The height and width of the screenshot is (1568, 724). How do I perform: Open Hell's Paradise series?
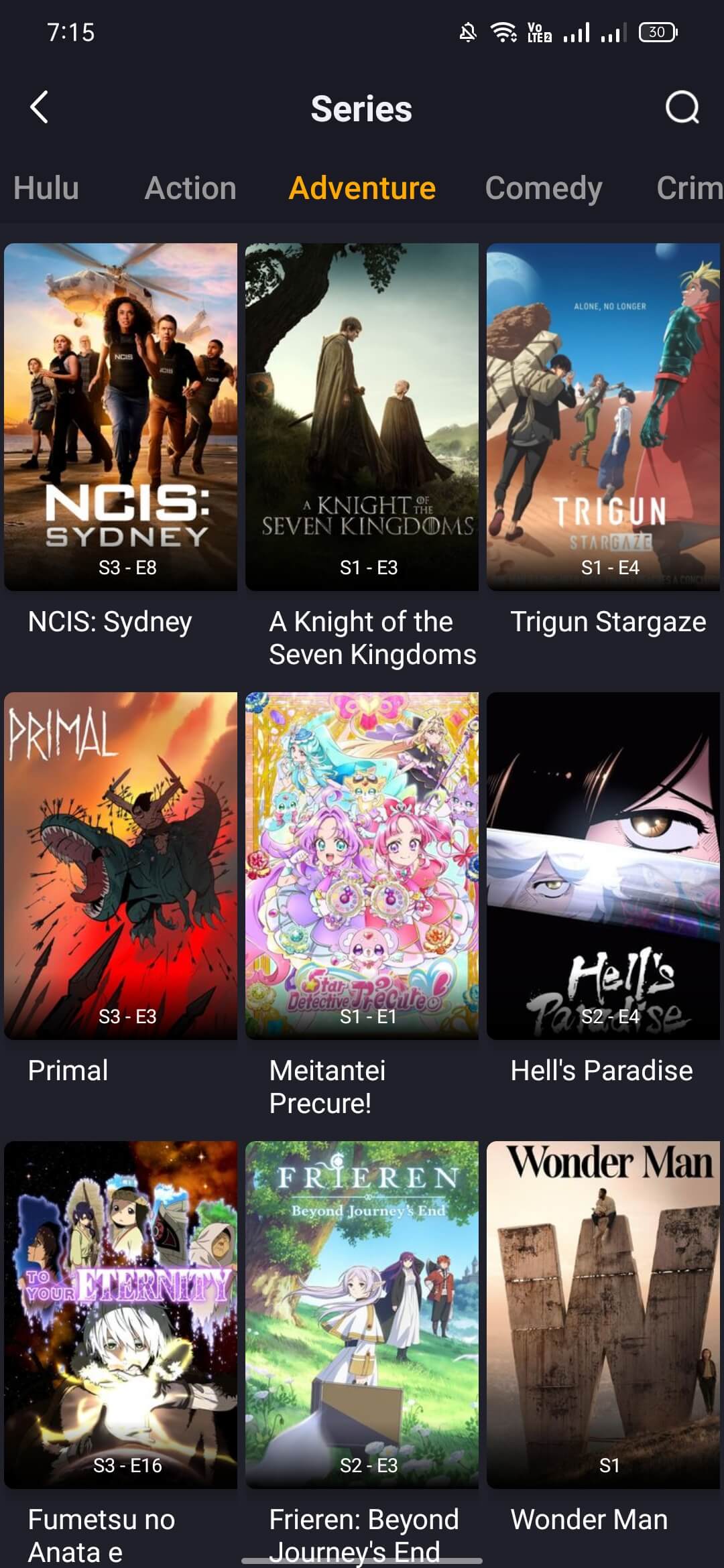(603, 866)
